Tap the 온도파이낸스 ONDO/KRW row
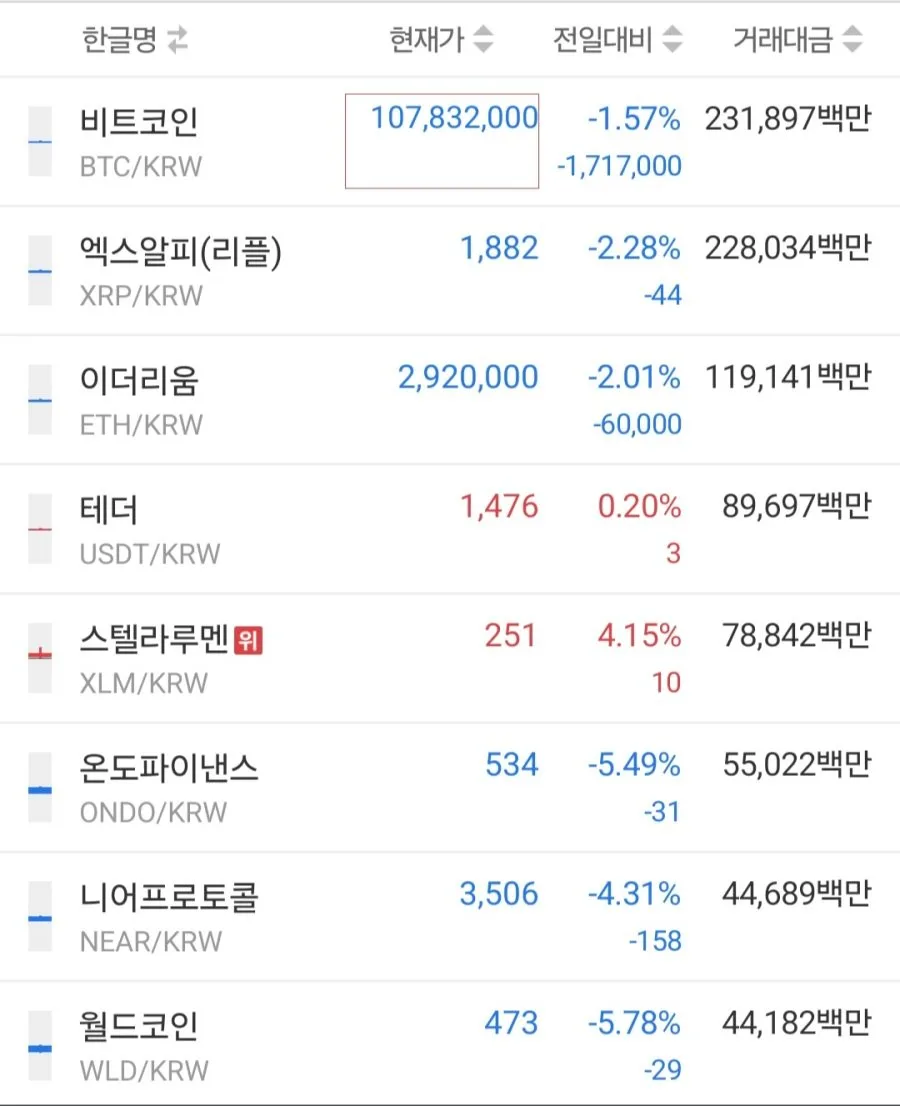This screenshot has width=900, height=1106. pyautogui.click(x=450, y=787)
